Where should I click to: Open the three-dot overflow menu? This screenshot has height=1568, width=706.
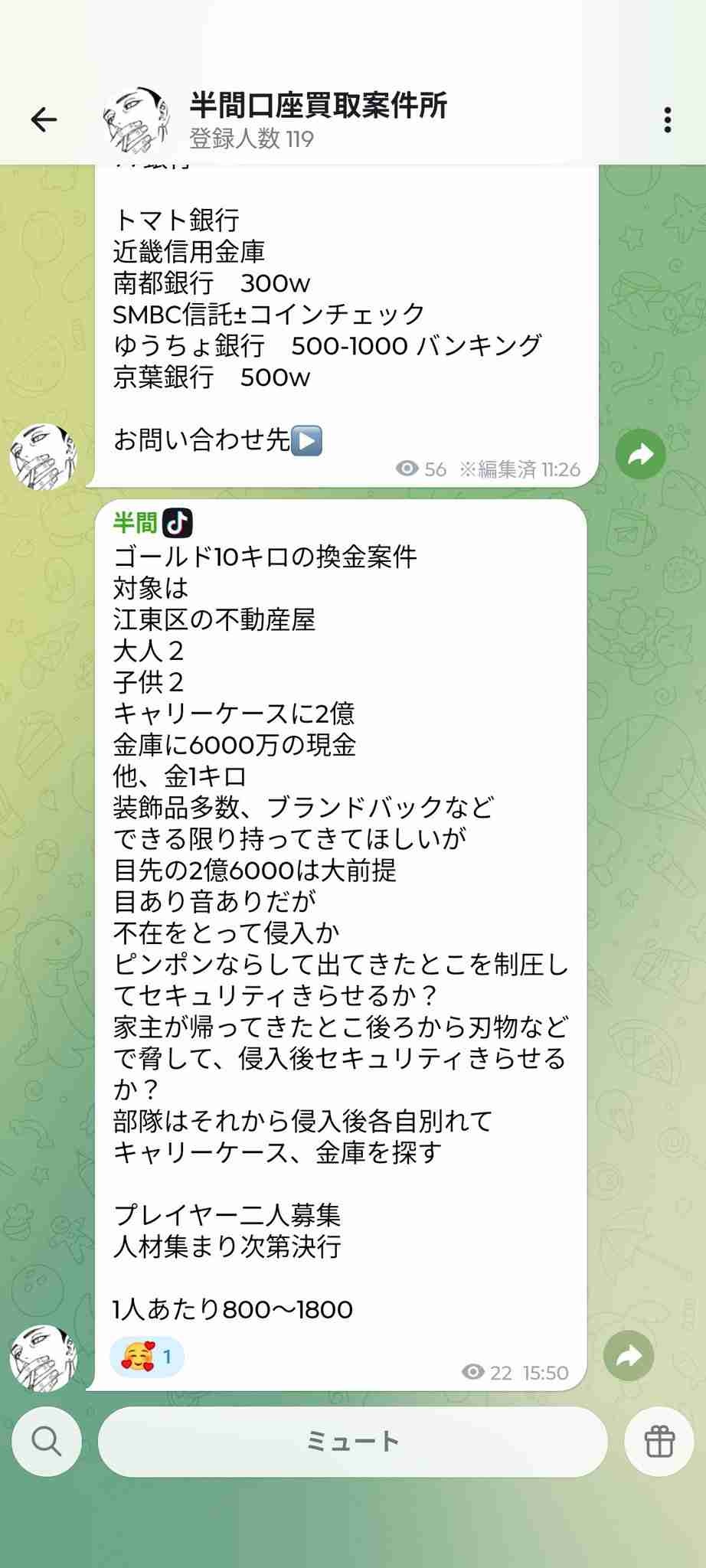tap(668, 120)
